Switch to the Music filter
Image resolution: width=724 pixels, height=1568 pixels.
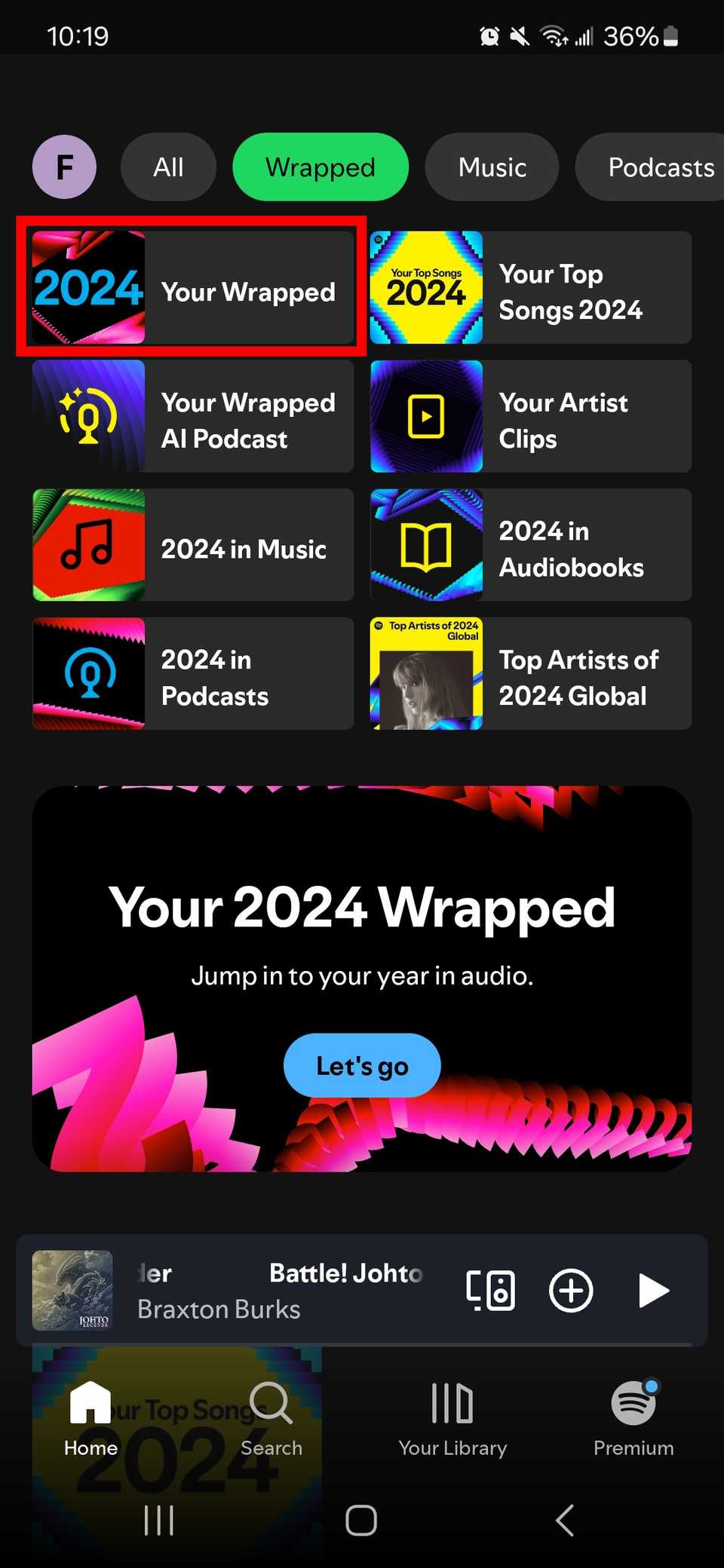[x=492, y=167]
